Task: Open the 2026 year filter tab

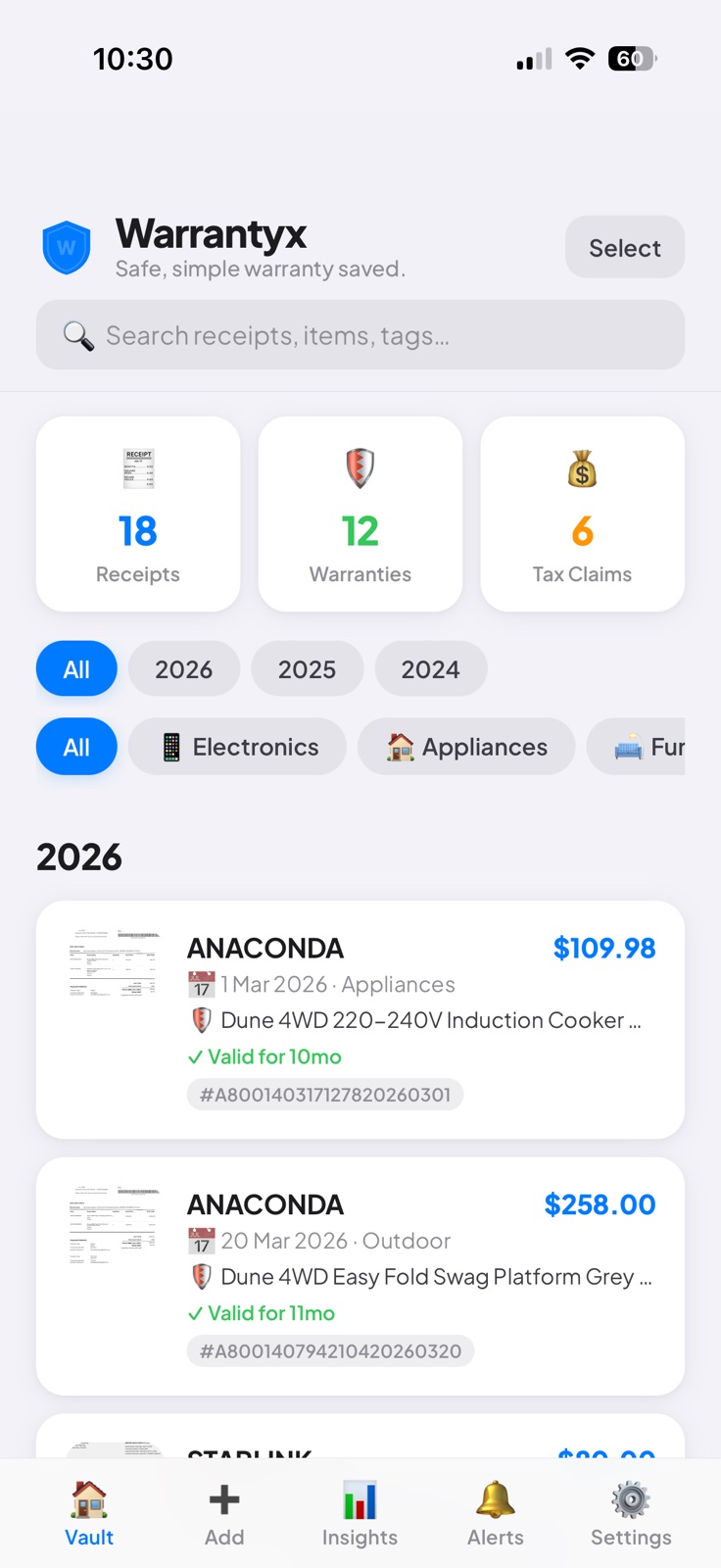Action: click(183, 668)
